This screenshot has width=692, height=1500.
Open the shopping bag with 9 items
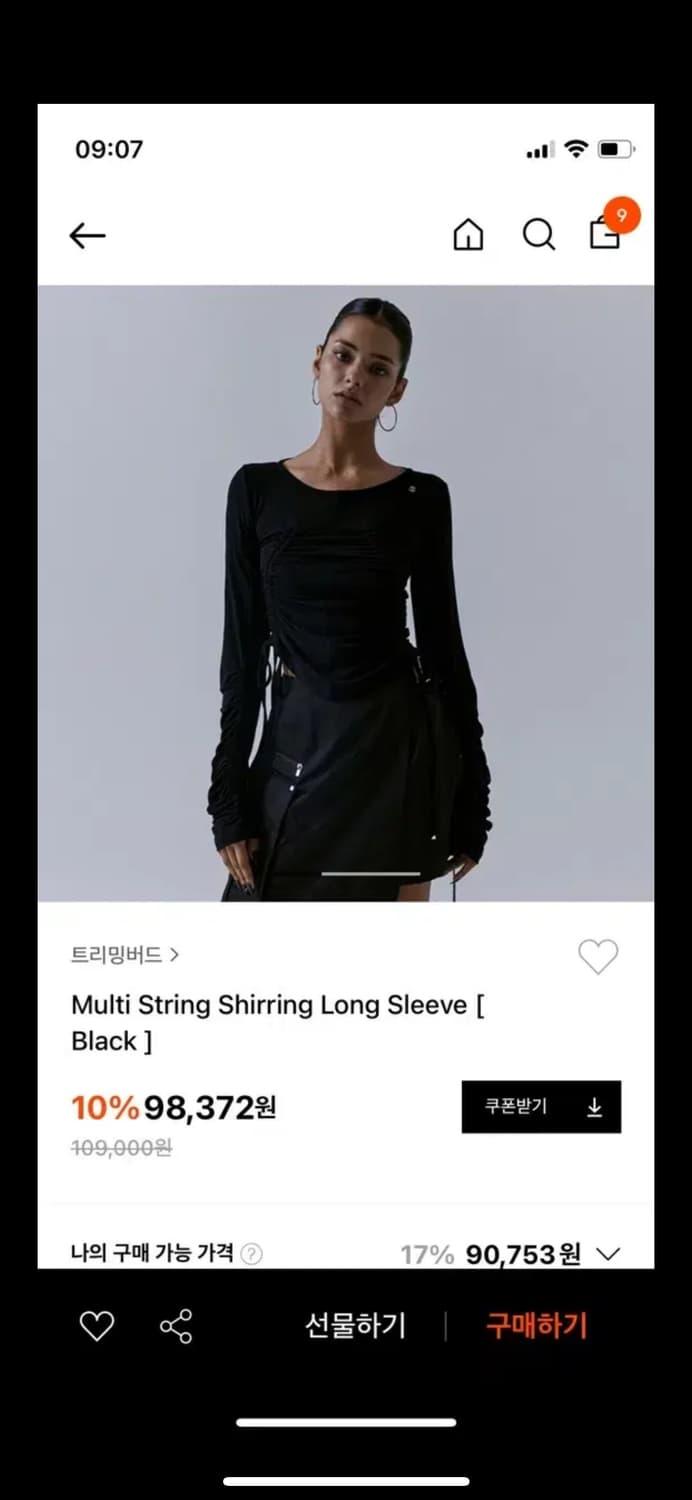606,234
